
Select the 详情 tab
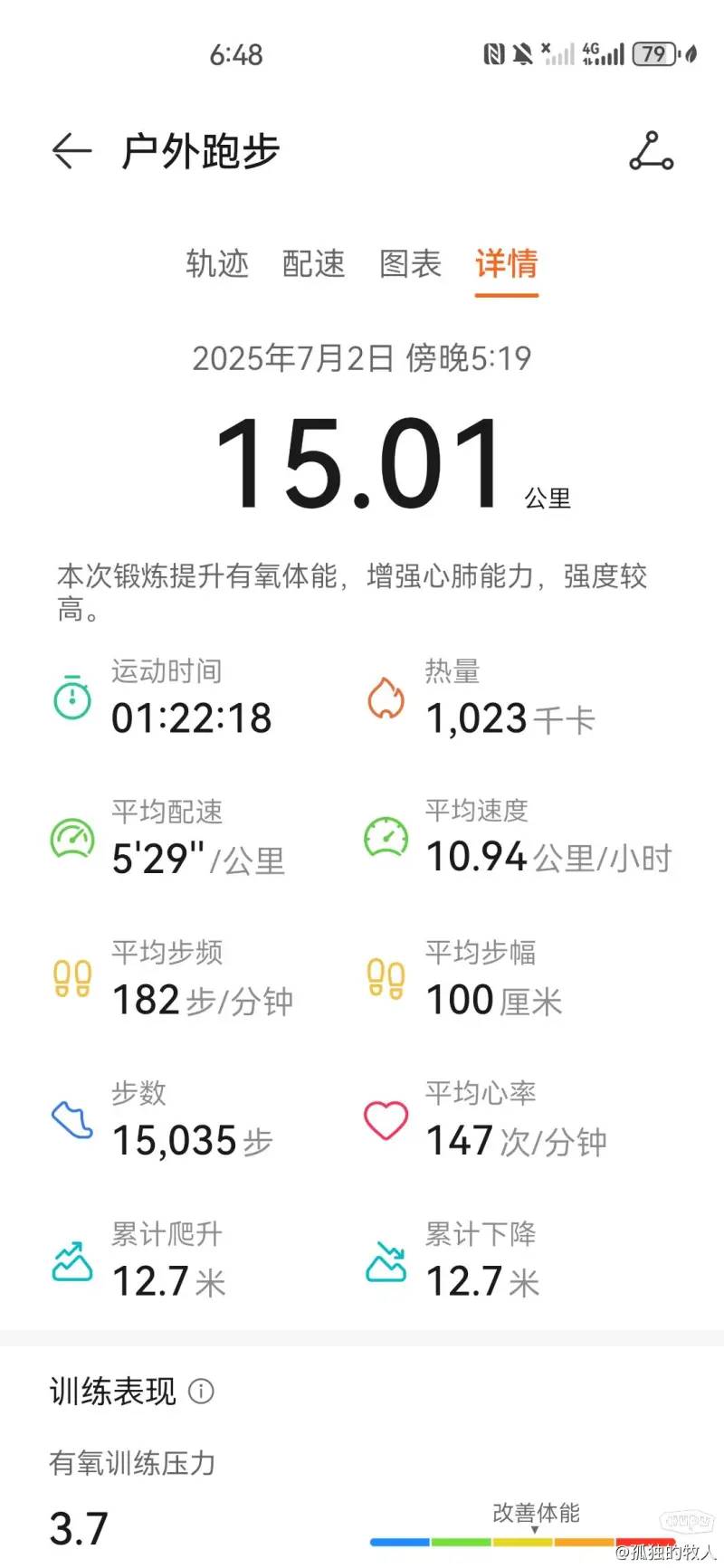point(507,263)
